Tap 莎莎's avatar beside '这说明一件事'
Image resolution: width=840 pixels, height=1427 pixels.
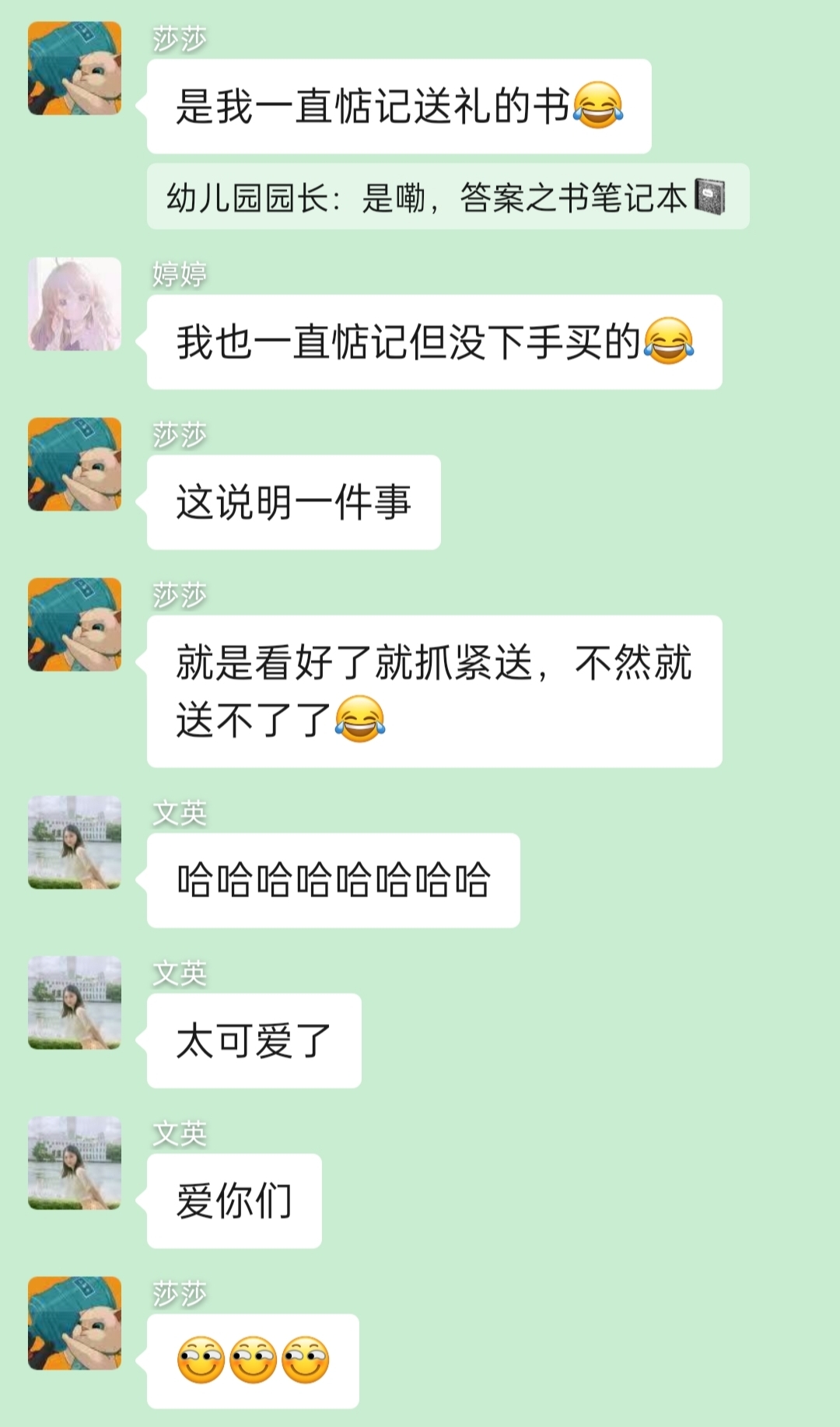(75, 465)
